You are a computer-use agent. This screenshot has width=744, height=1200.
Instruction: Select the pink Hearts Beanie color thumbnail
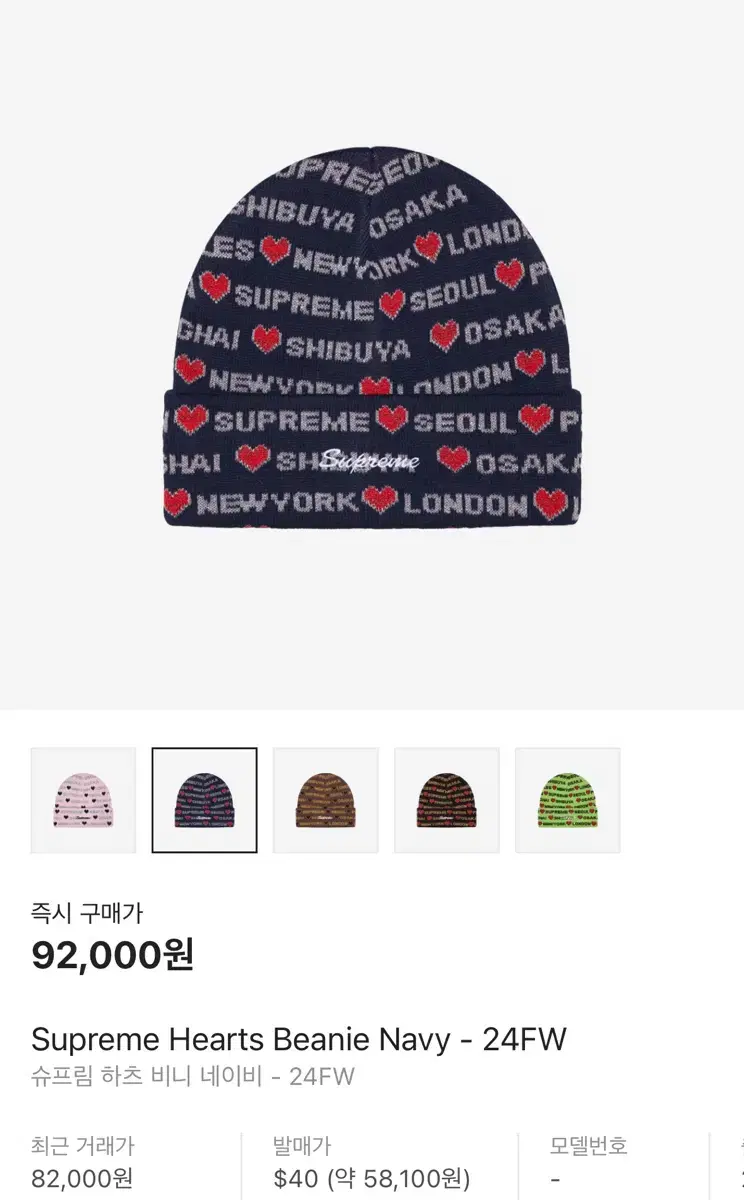tap(83, 800)
